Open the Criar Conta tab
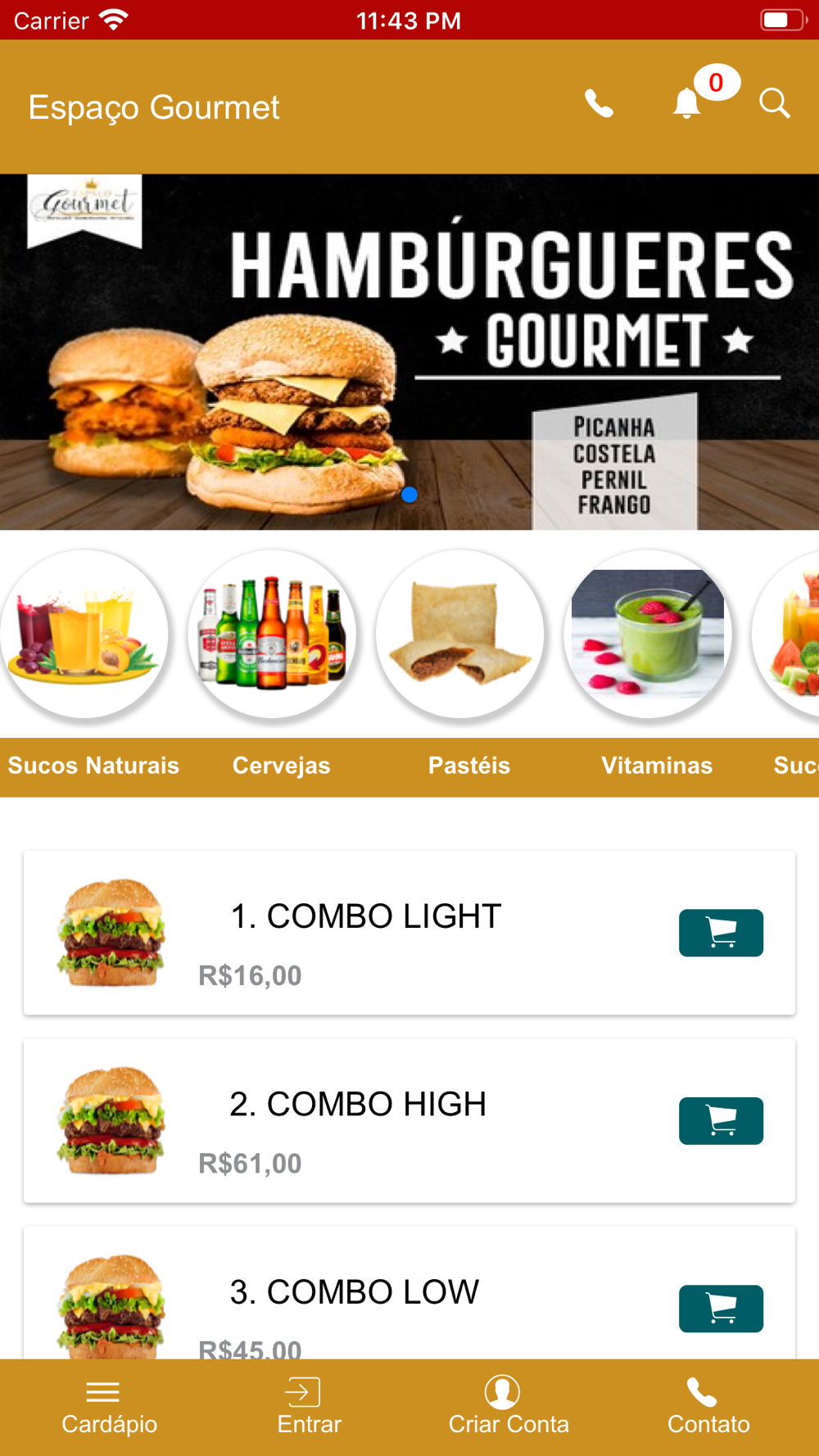The width and height of the screenshot is (819, 1456). point(509,1407)
